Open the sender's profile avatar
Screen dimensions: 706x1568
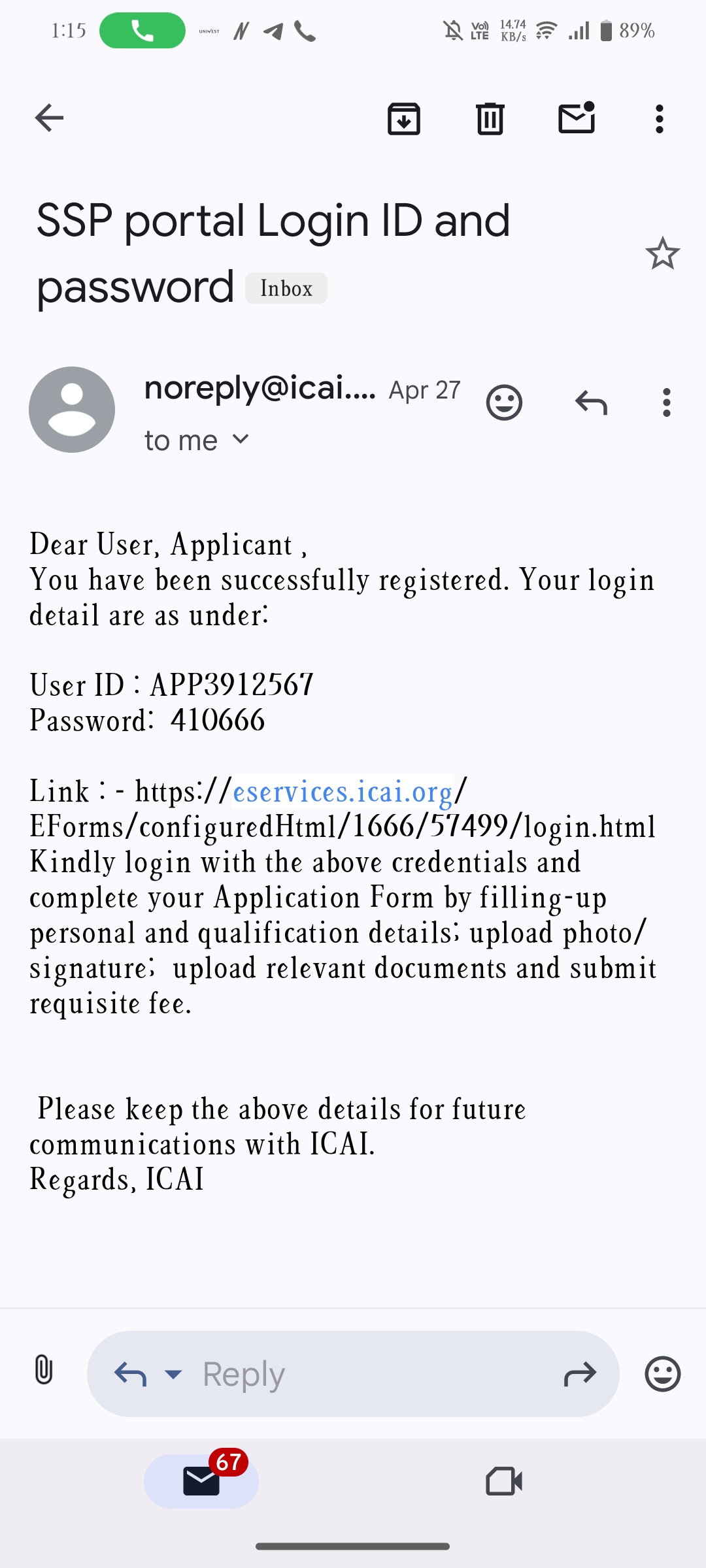(x=72, y=410)
